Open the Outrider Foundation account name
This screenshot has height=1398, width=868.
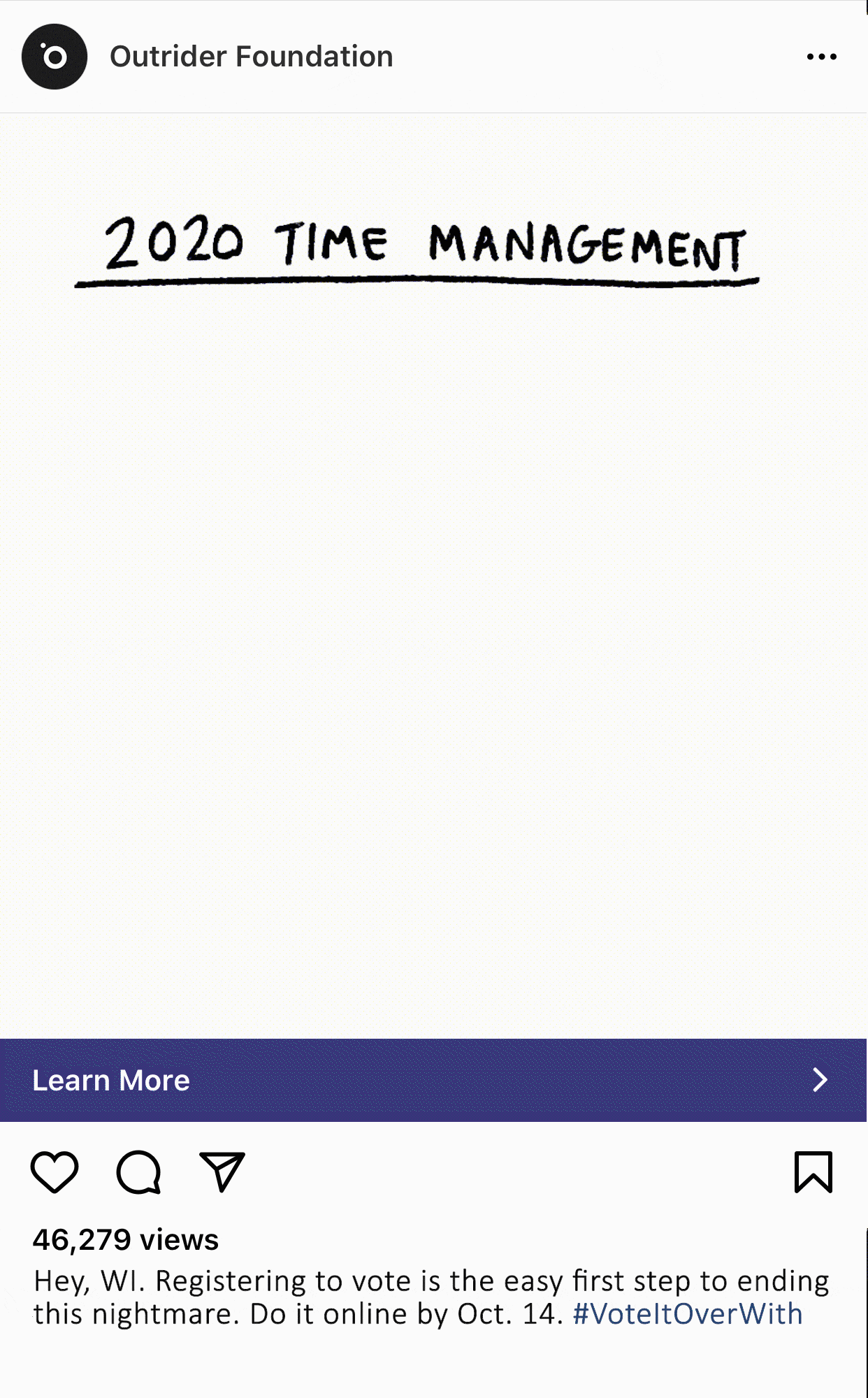pyautogui.click(x=252, y=57)
